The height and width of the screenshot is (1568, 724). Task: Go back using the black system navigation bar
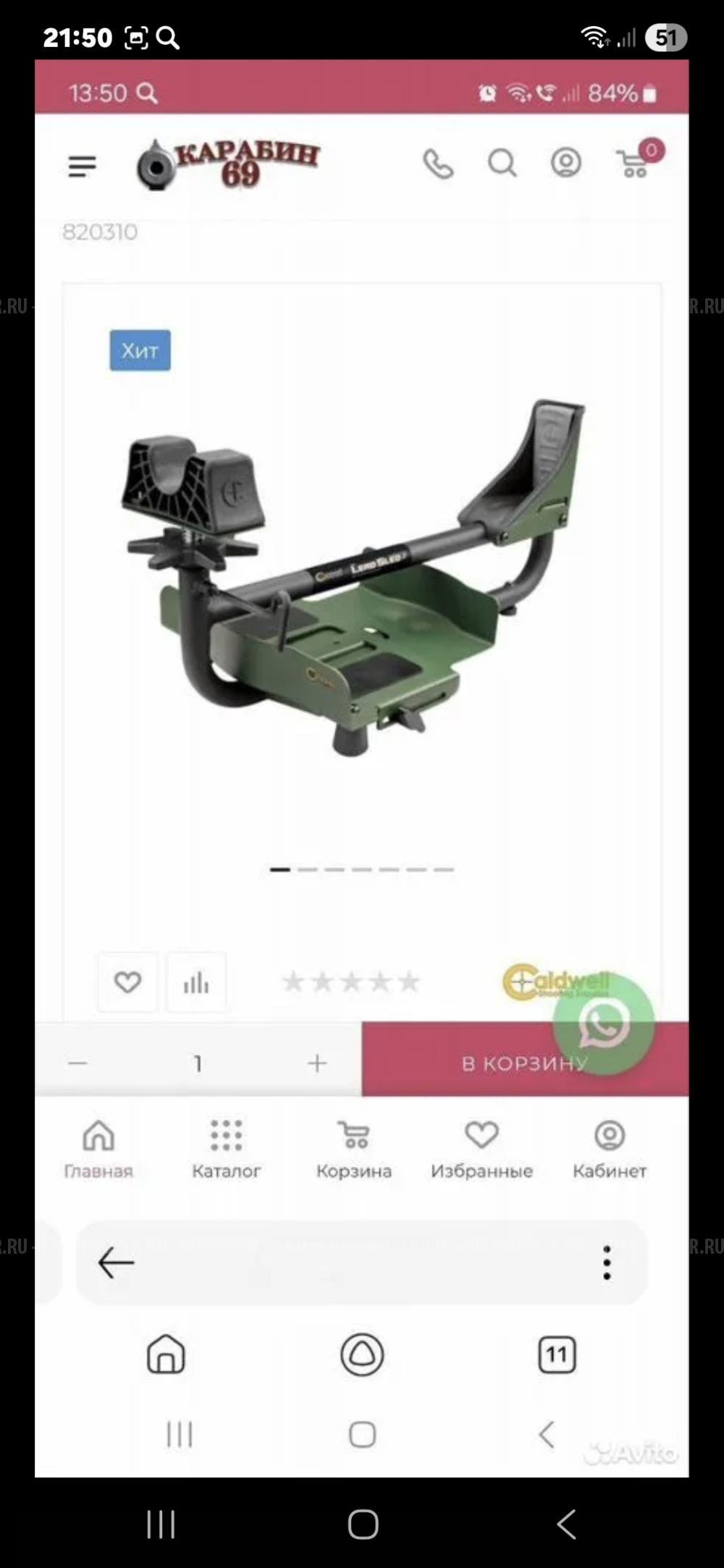click(566, 1523)
